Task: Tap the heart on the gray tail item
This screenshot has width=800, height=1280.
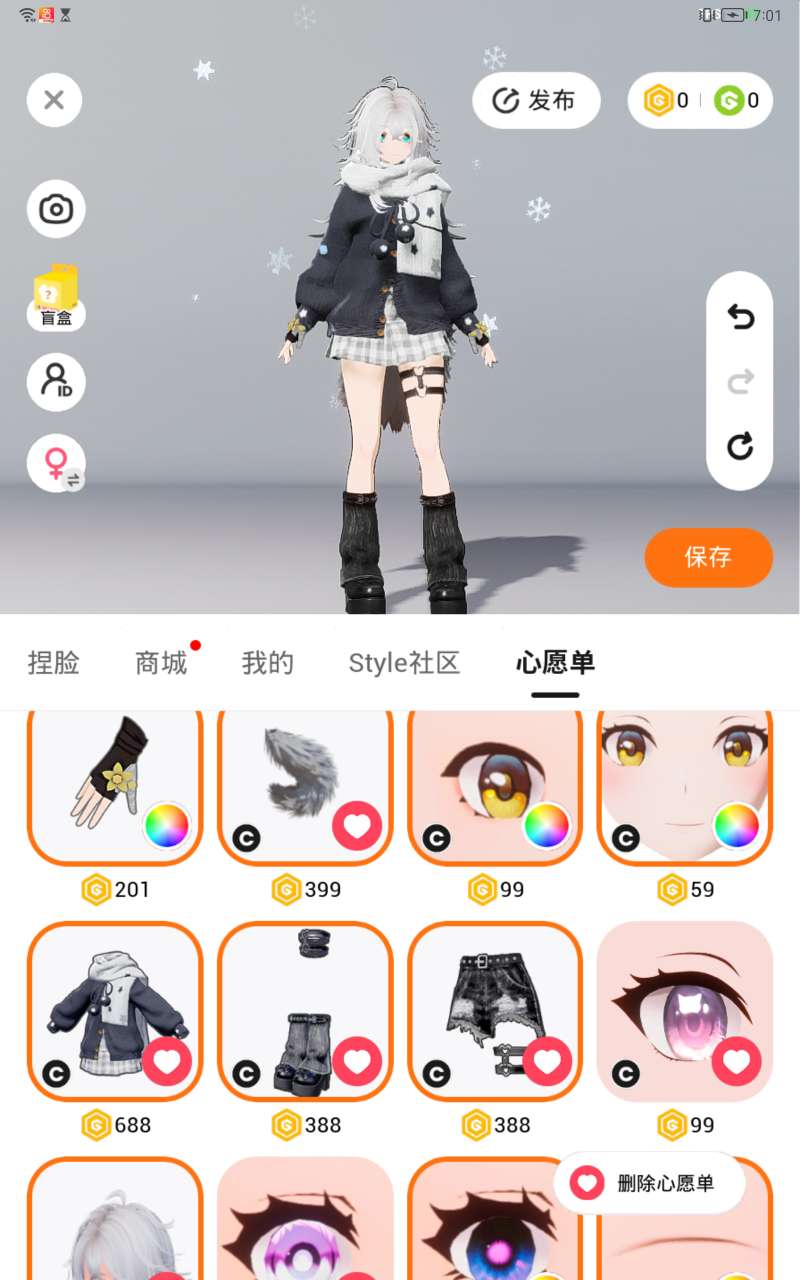Action: coord(357,826)
